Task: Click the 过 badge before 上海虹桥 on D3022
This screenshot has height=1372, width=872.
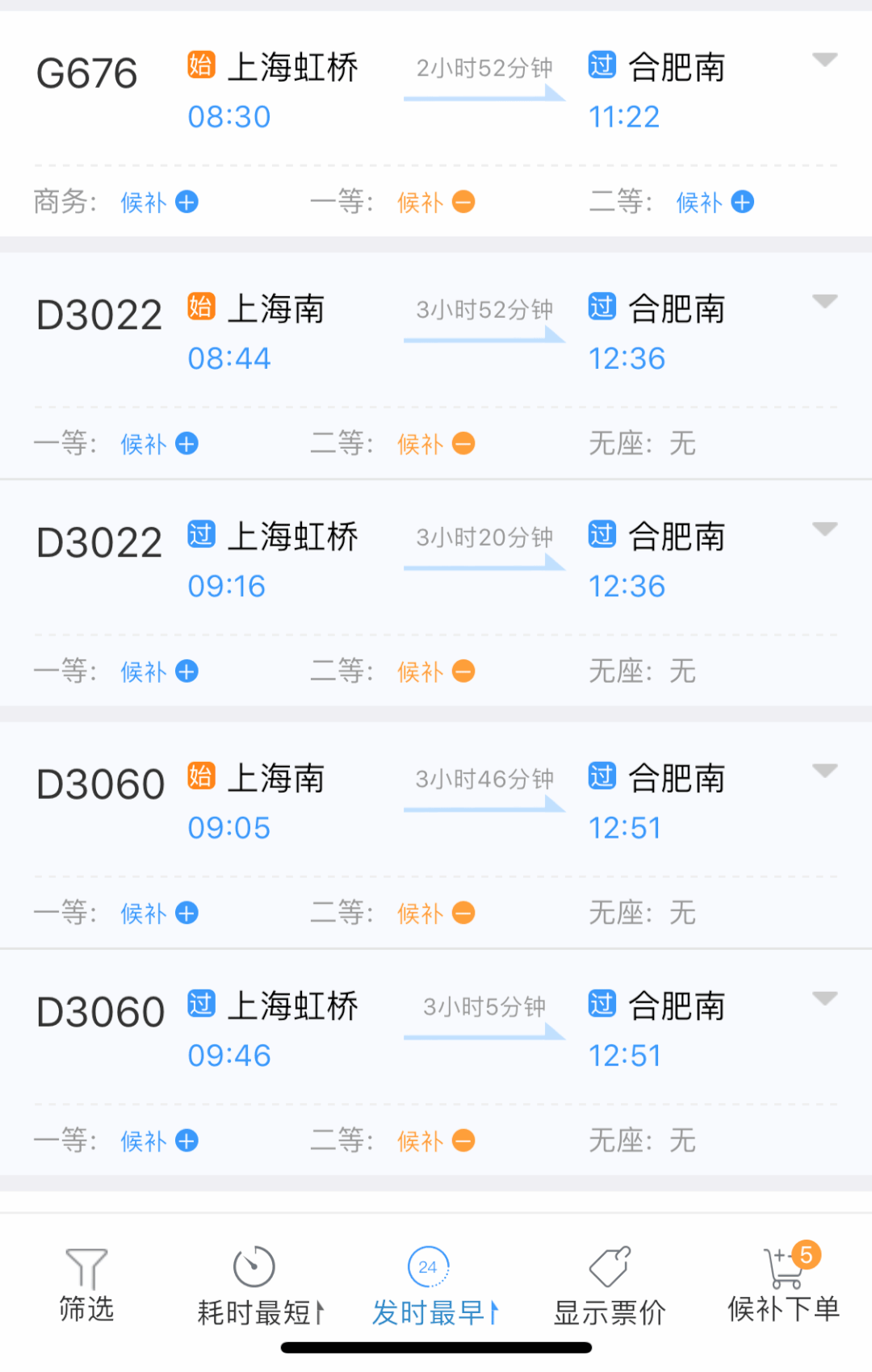Action: pos(202,535)
